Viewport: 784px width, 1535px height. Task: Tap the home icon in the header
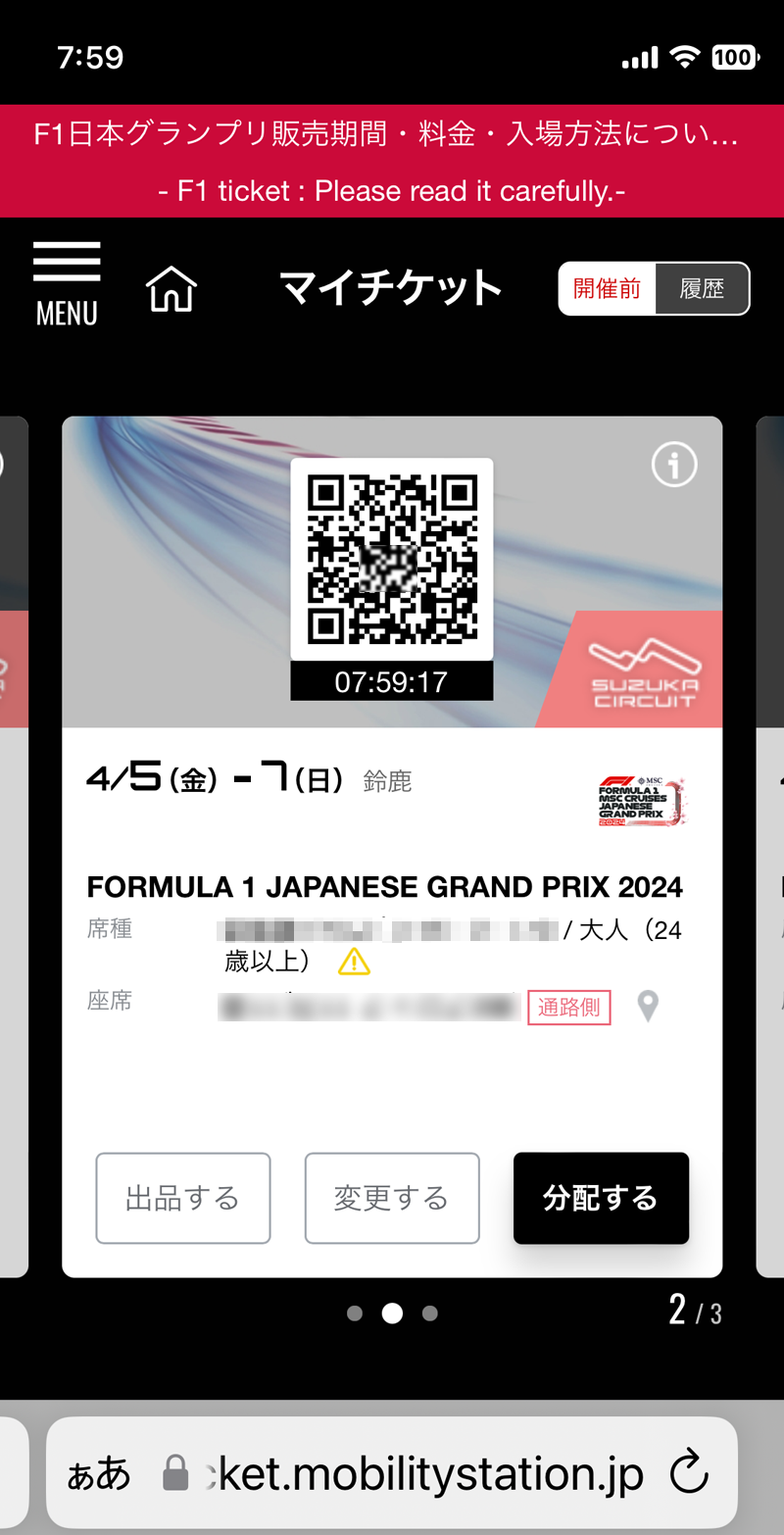click(171, 286)
